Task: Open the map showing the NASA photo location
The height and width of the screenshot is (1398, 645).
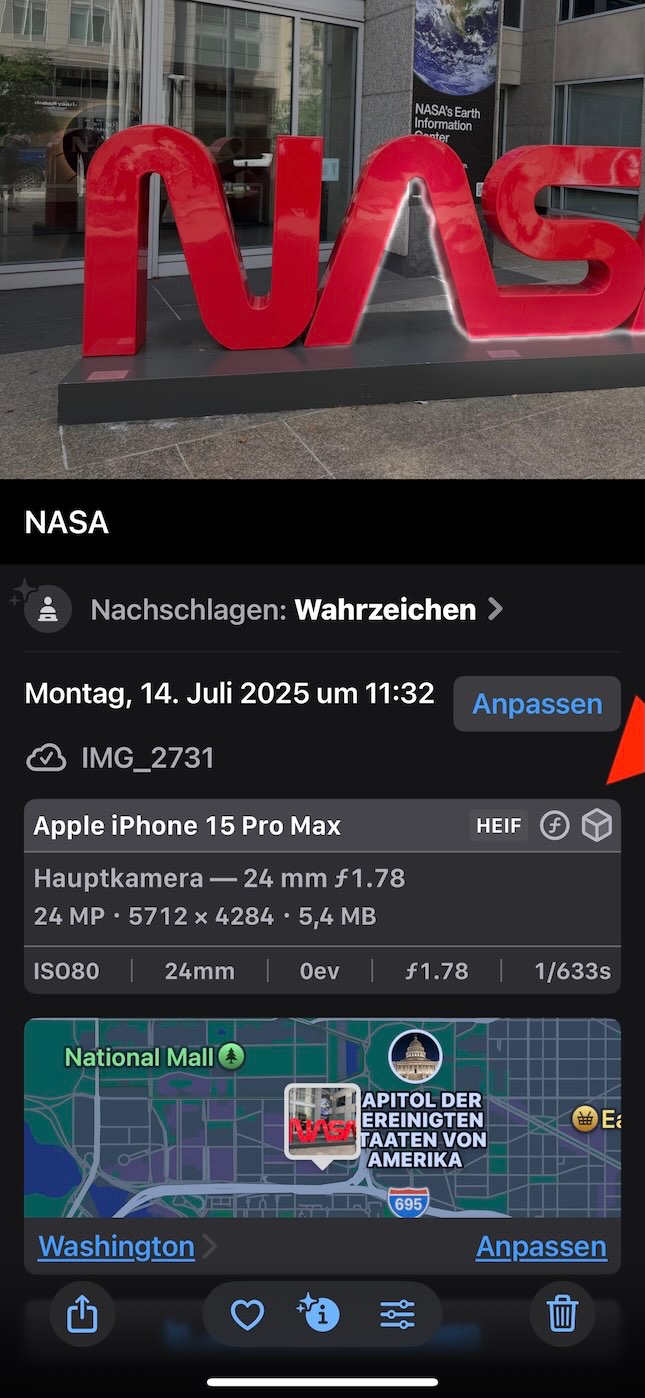Action: coord(322,1118)
